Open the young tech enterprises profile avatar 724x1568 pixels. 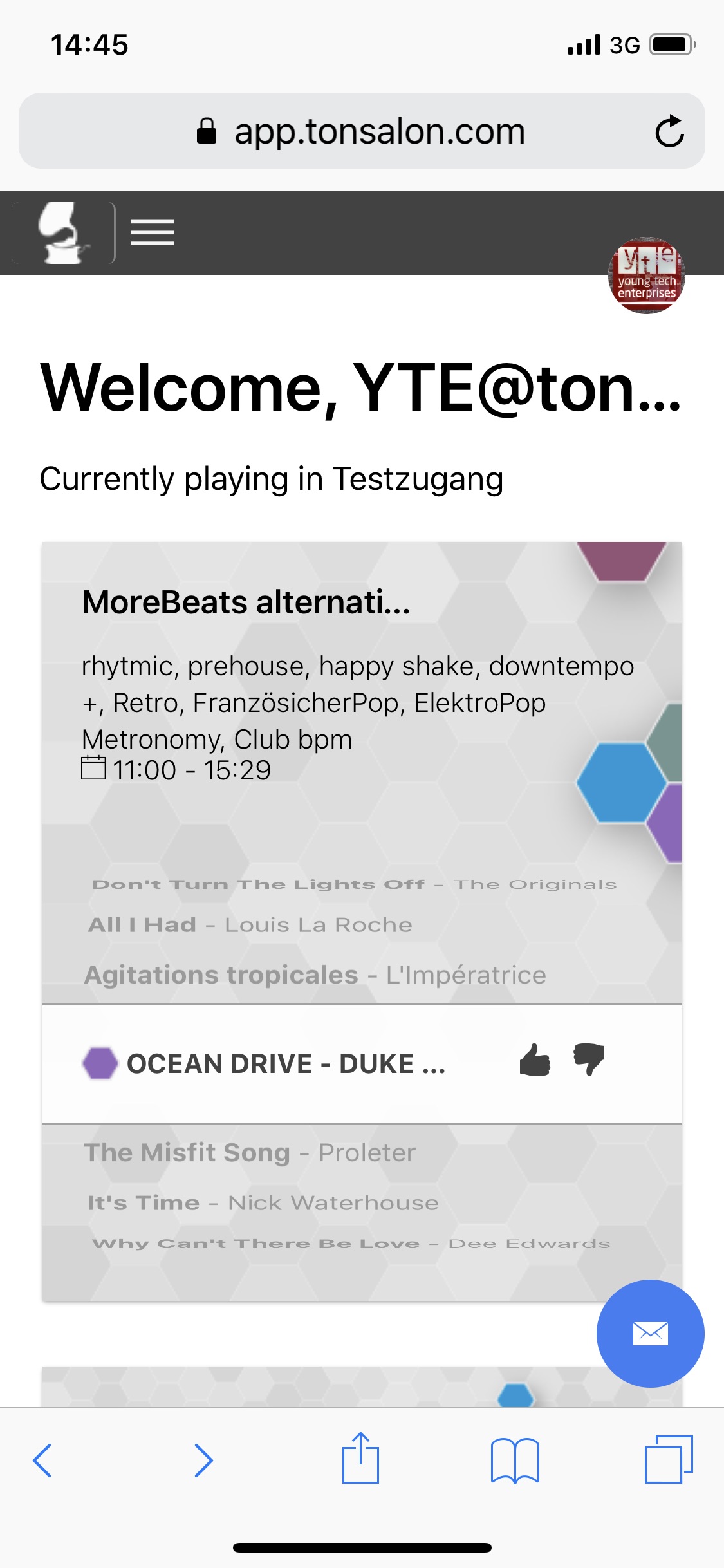pos(647,275)
